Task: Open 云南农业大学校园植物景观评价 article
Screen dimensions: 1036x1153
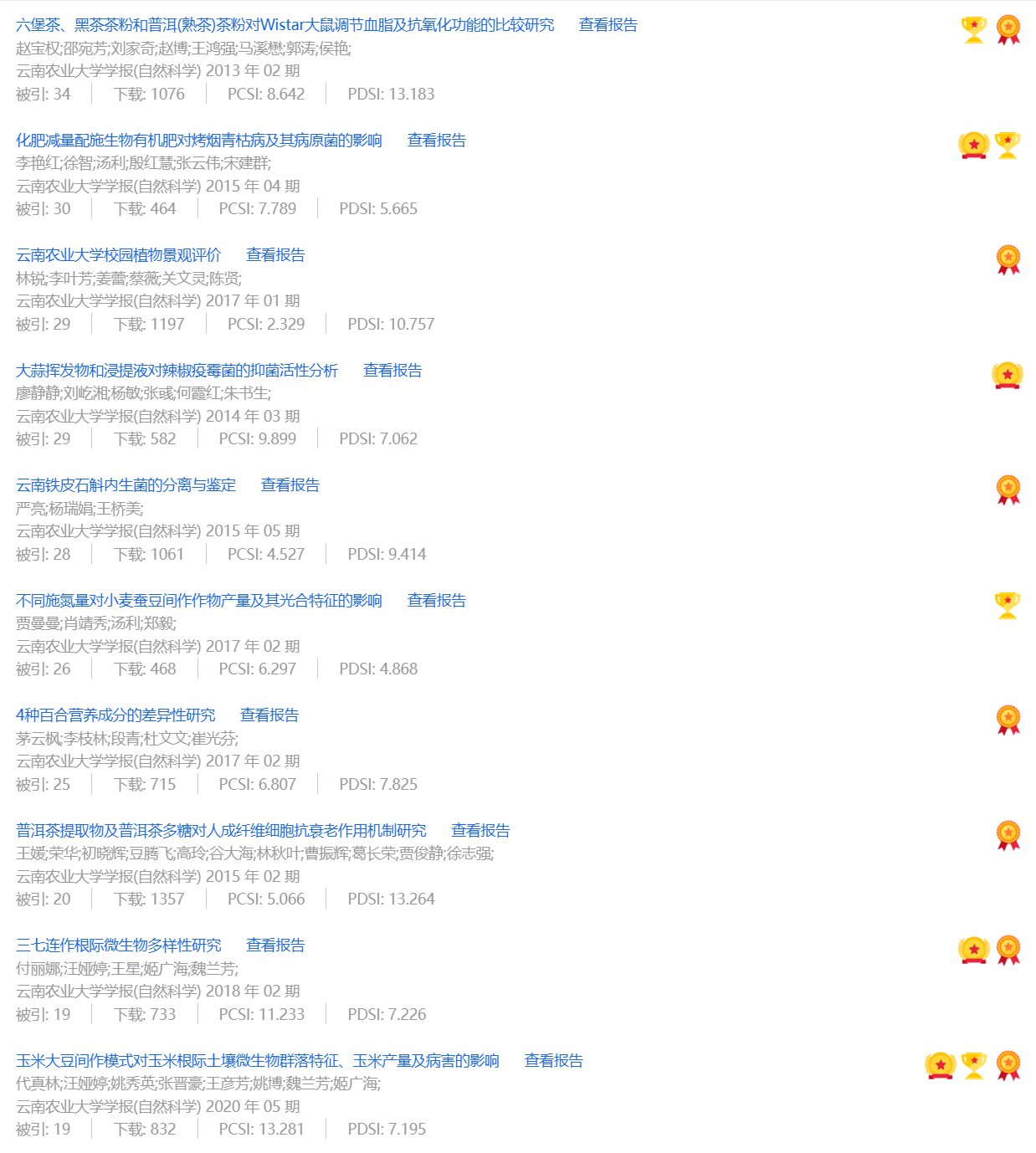Action: pyautogui.click(x=118, y=255)
